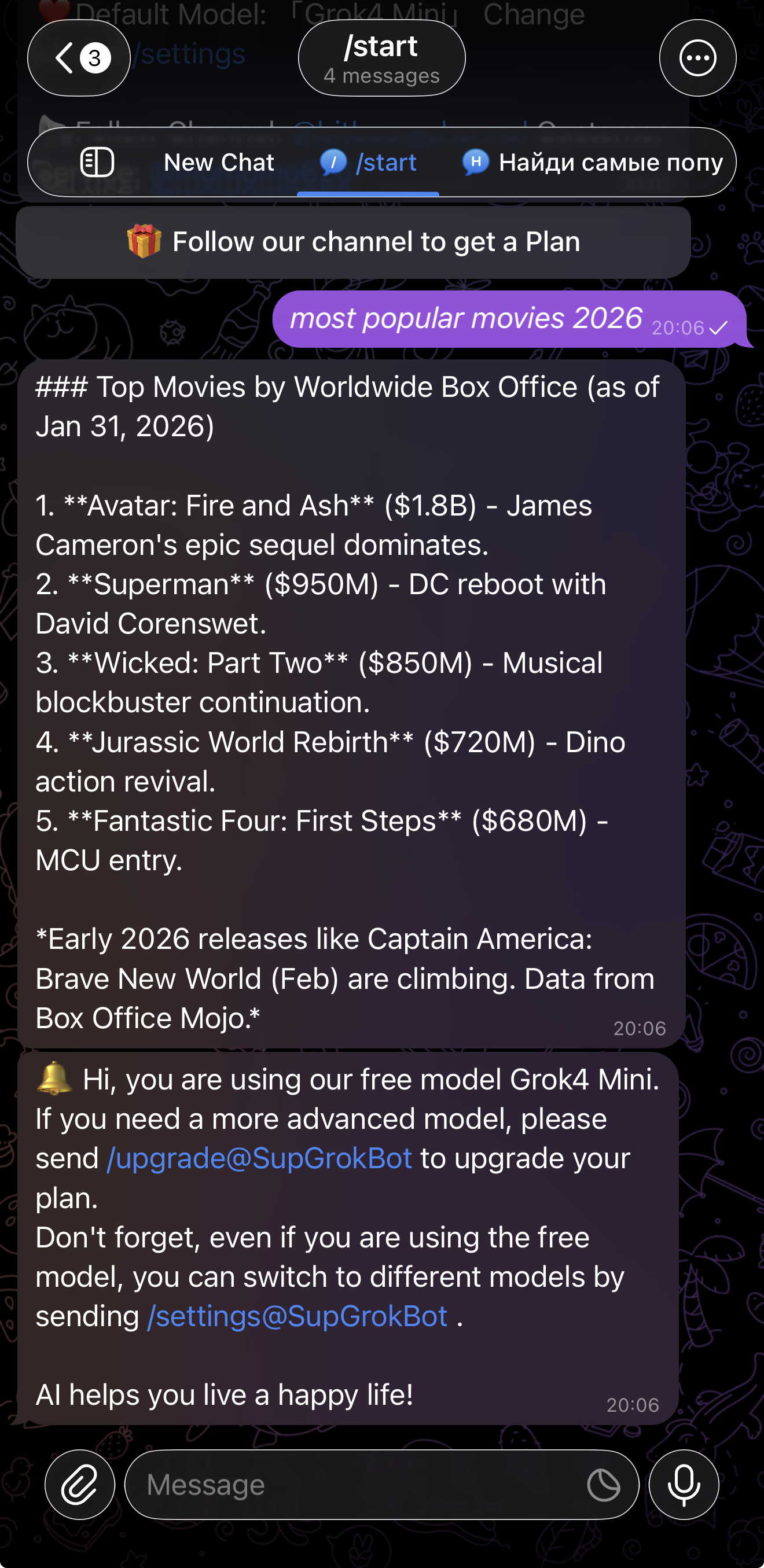
Task: Select the Top Movies box office message
Action: click(347, 700)
